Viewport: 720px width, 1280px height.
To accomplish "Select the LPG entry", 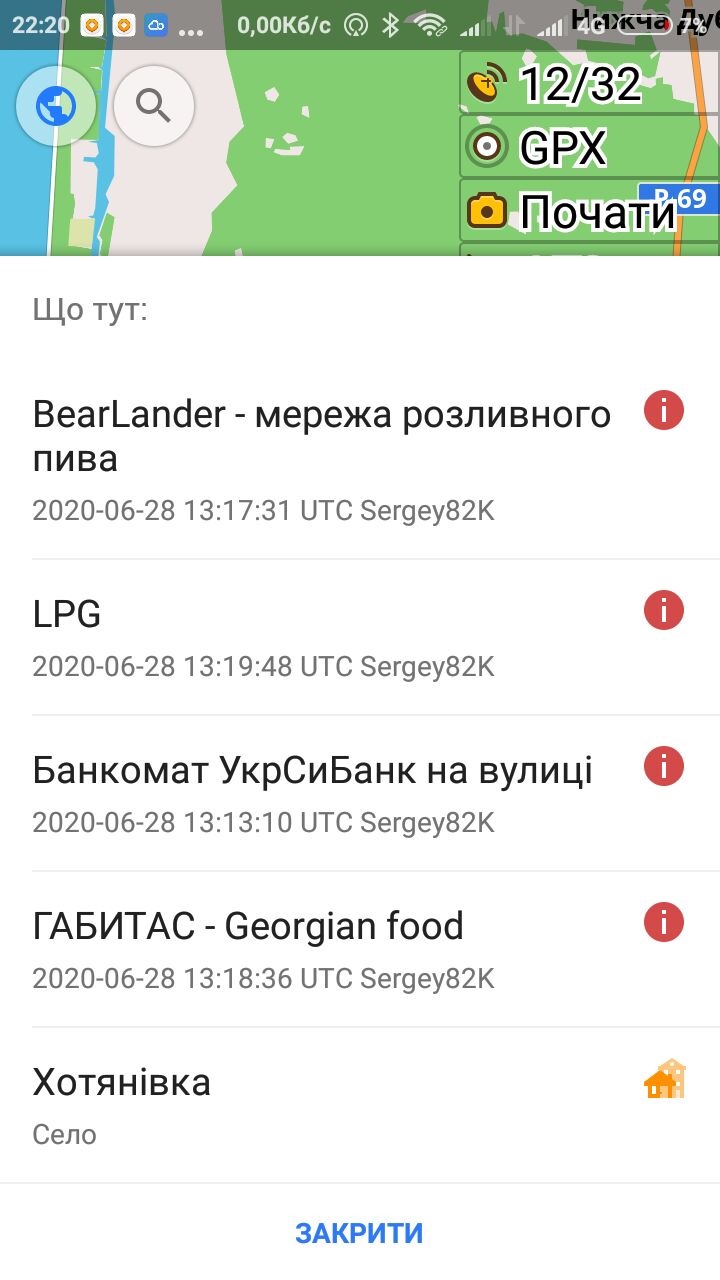I will (360, 637).
